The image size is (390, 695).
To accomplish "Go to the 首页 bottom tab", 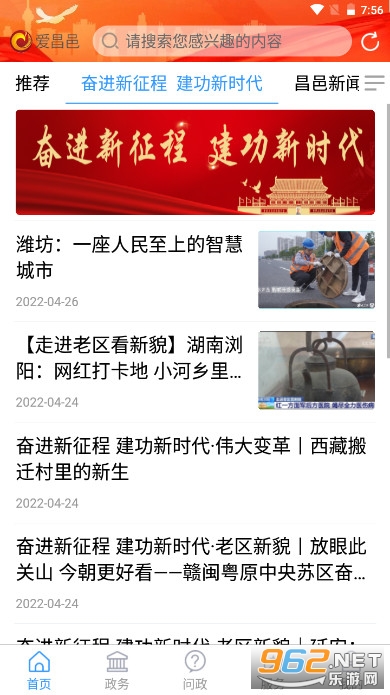I will 39,671.
